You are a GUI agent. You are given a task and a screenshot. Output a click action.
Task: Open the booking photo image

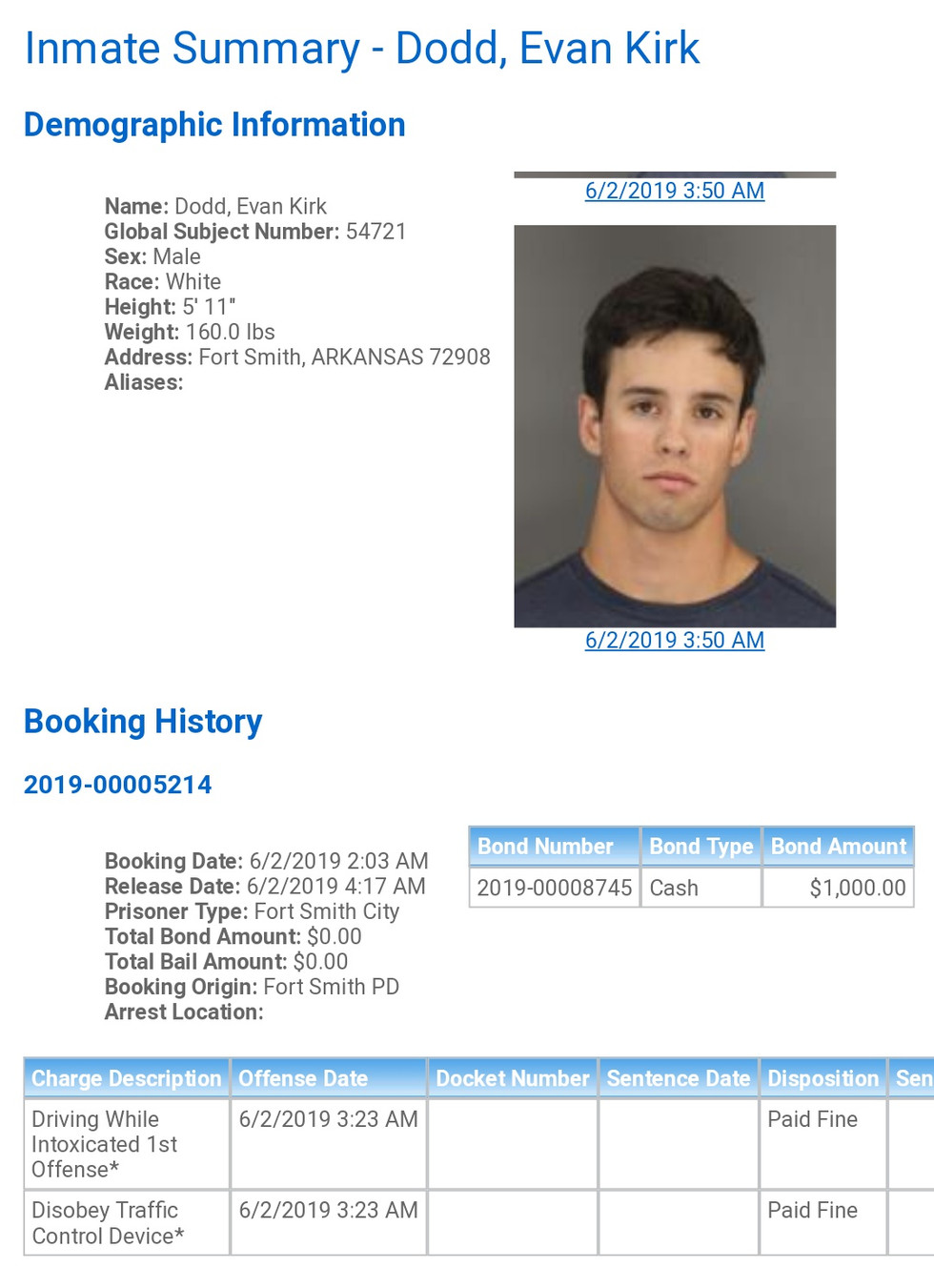tap(674, 426)
